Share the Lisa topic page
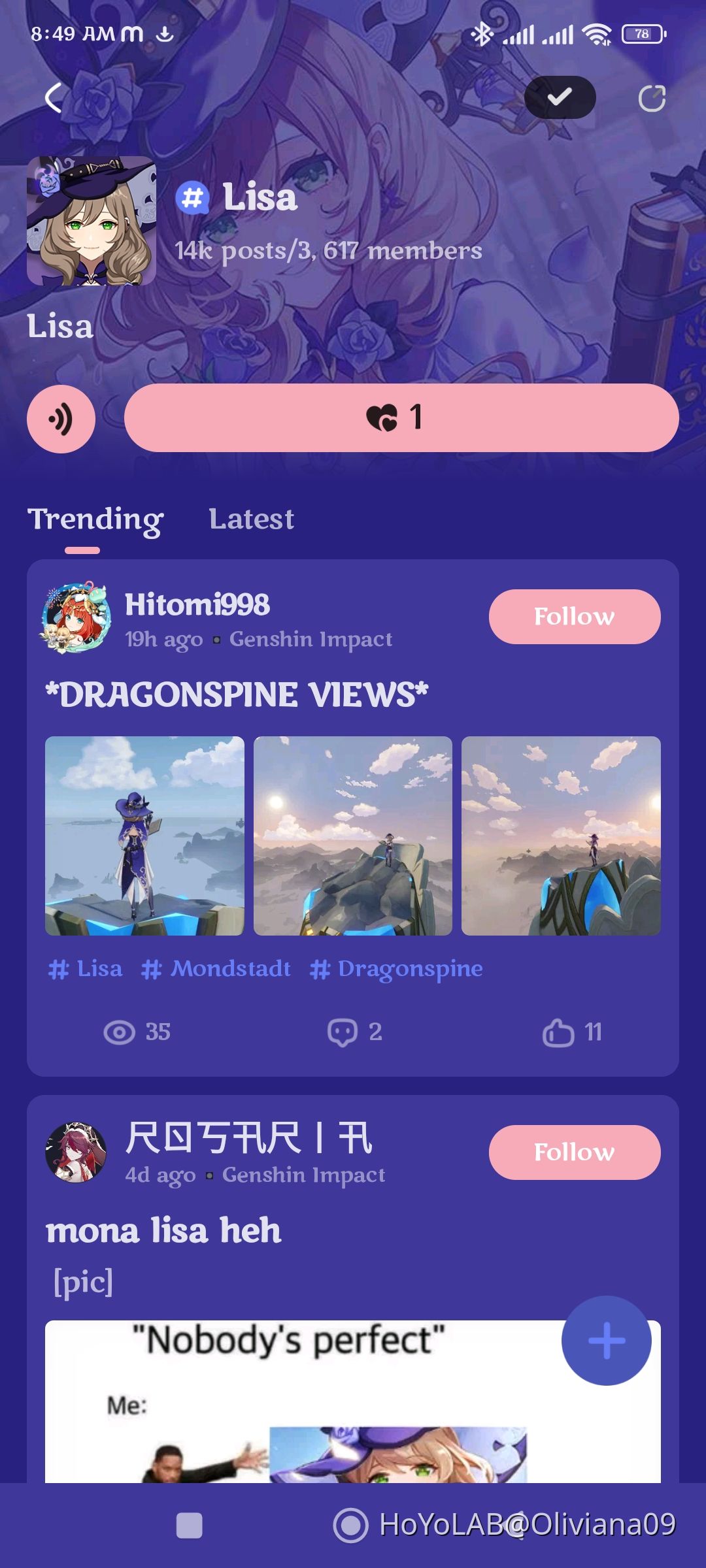The image size is (706, 1568). (651, 99)
